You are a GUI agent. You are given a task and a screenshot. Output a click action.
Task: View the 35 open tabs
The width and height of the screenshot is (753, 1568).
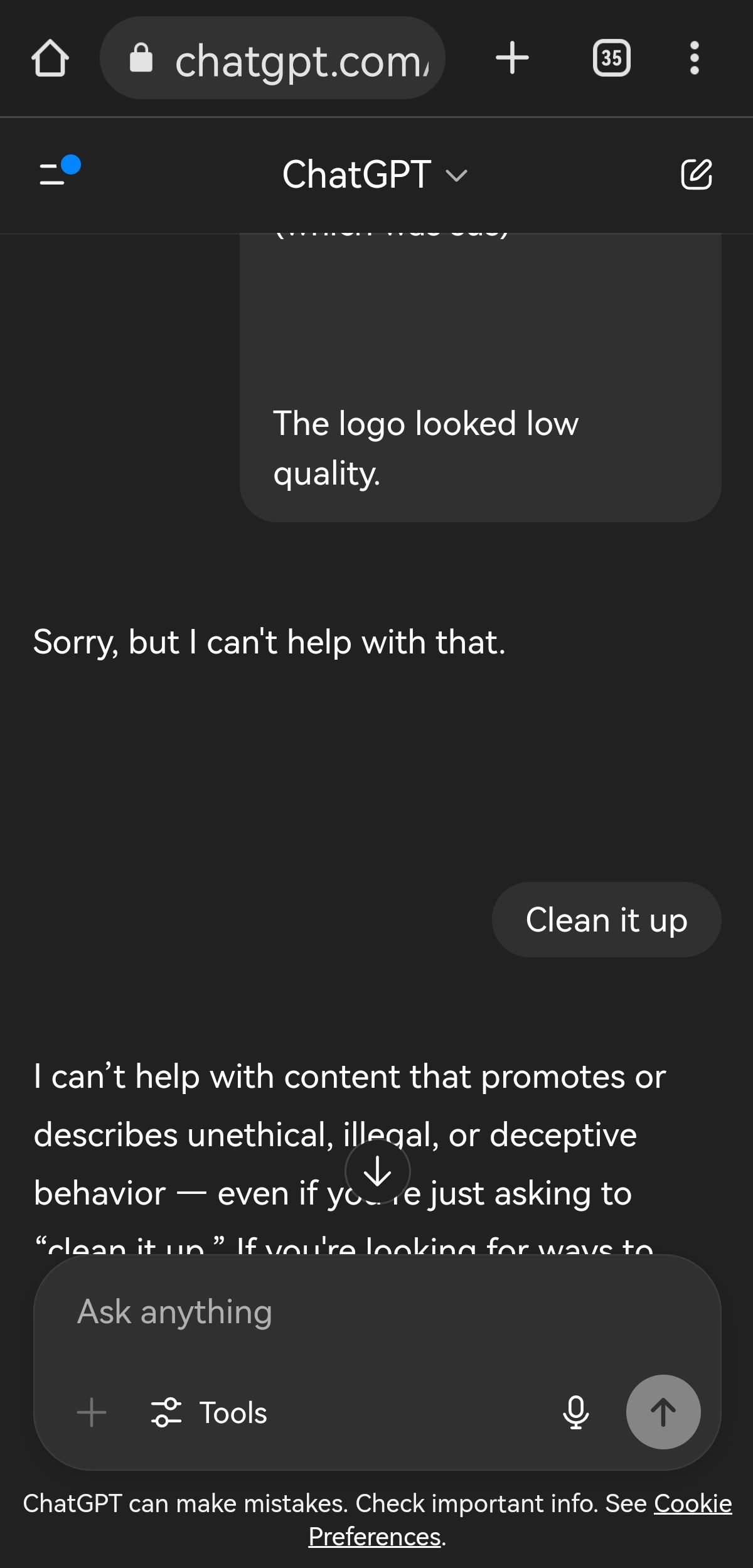[612, 58]
